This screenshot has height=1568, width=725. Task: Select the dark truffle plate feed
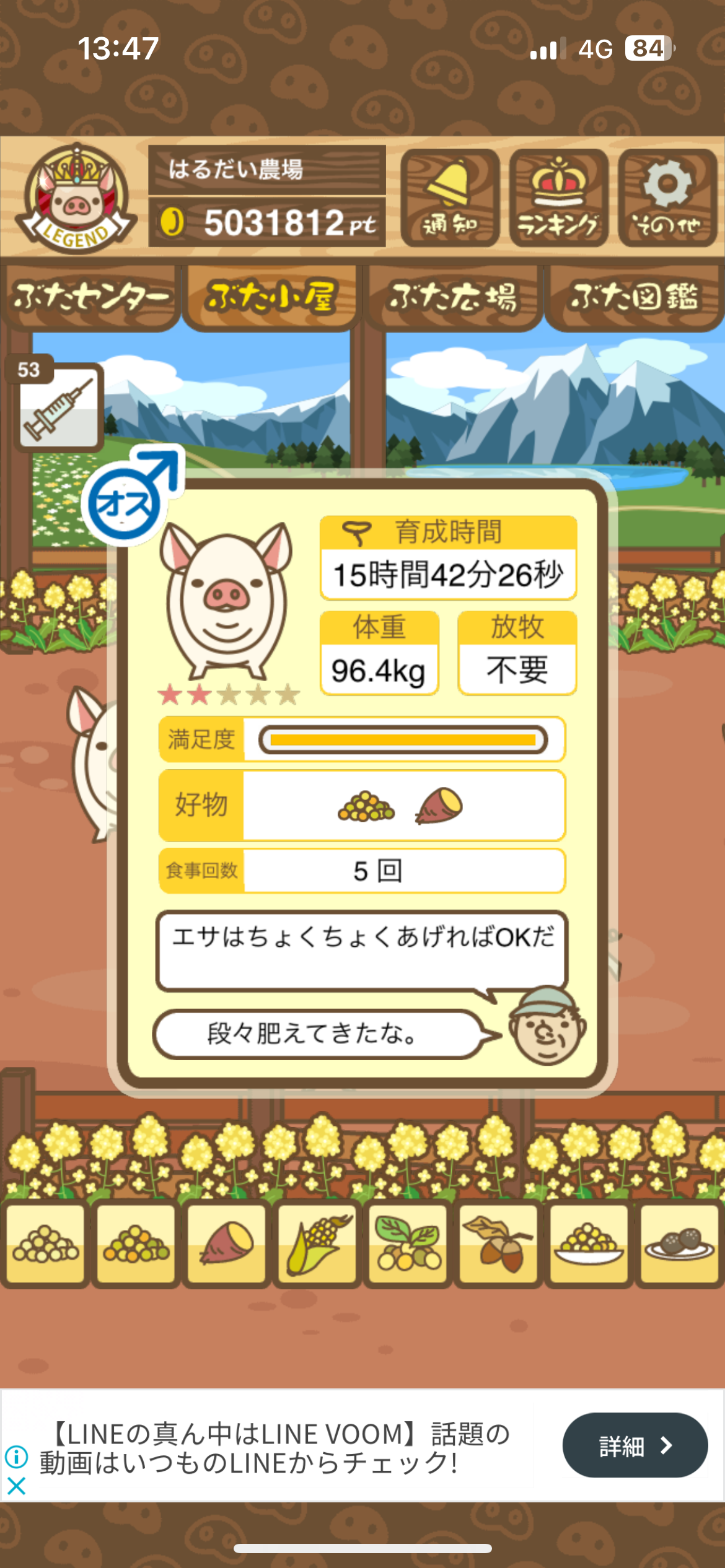[x=679, y=1244]
